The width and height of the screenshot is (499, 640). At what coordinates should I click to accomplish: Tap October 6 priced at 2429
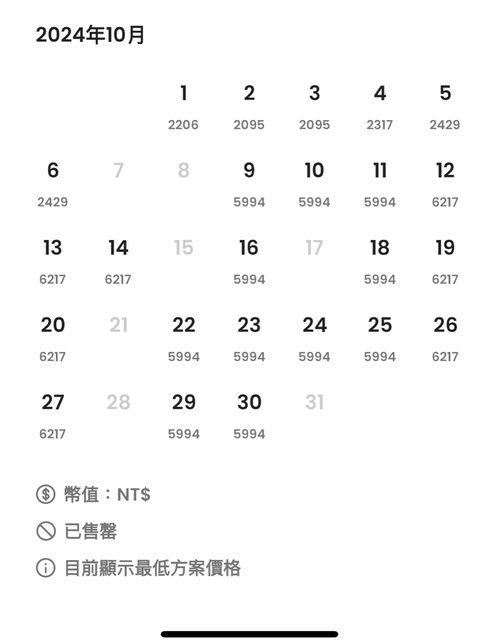point(53,184)
